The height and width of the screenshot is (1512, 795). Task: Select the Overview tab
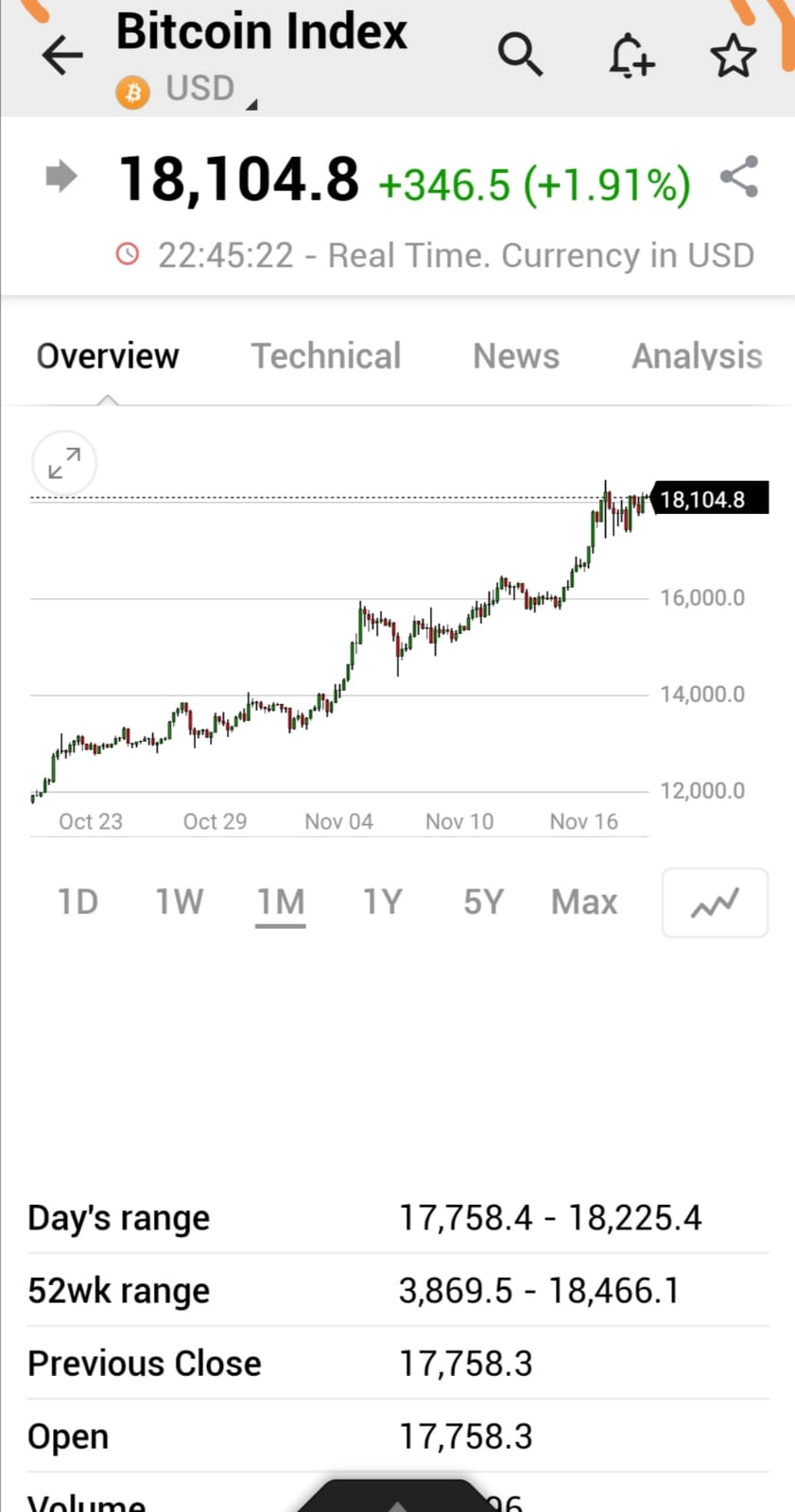click(108, 356)
